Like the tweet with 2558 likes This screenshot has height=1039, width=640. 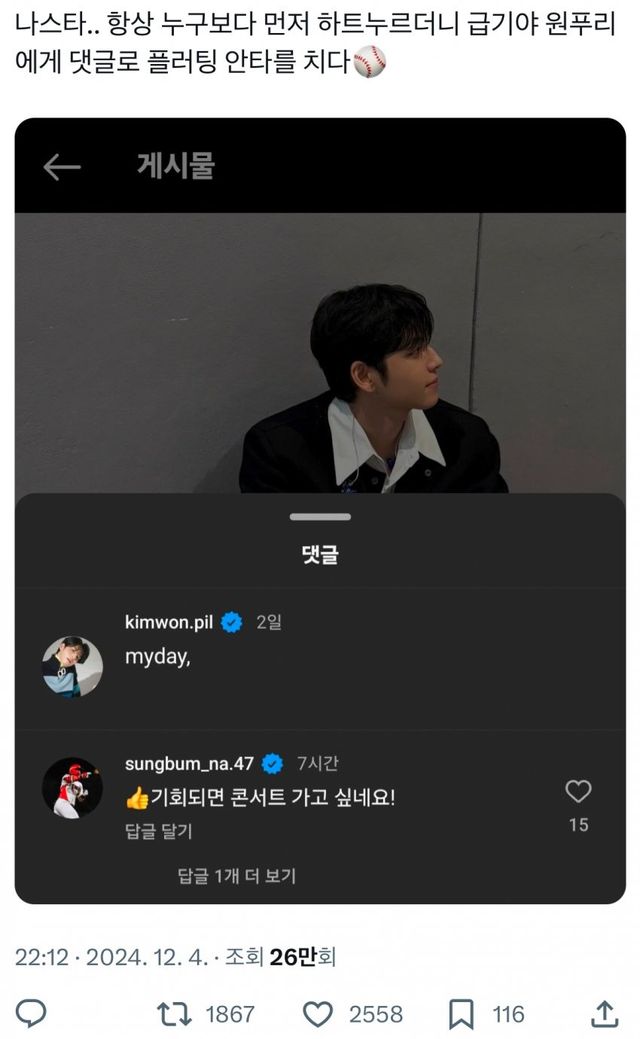tap(317, 1014)
